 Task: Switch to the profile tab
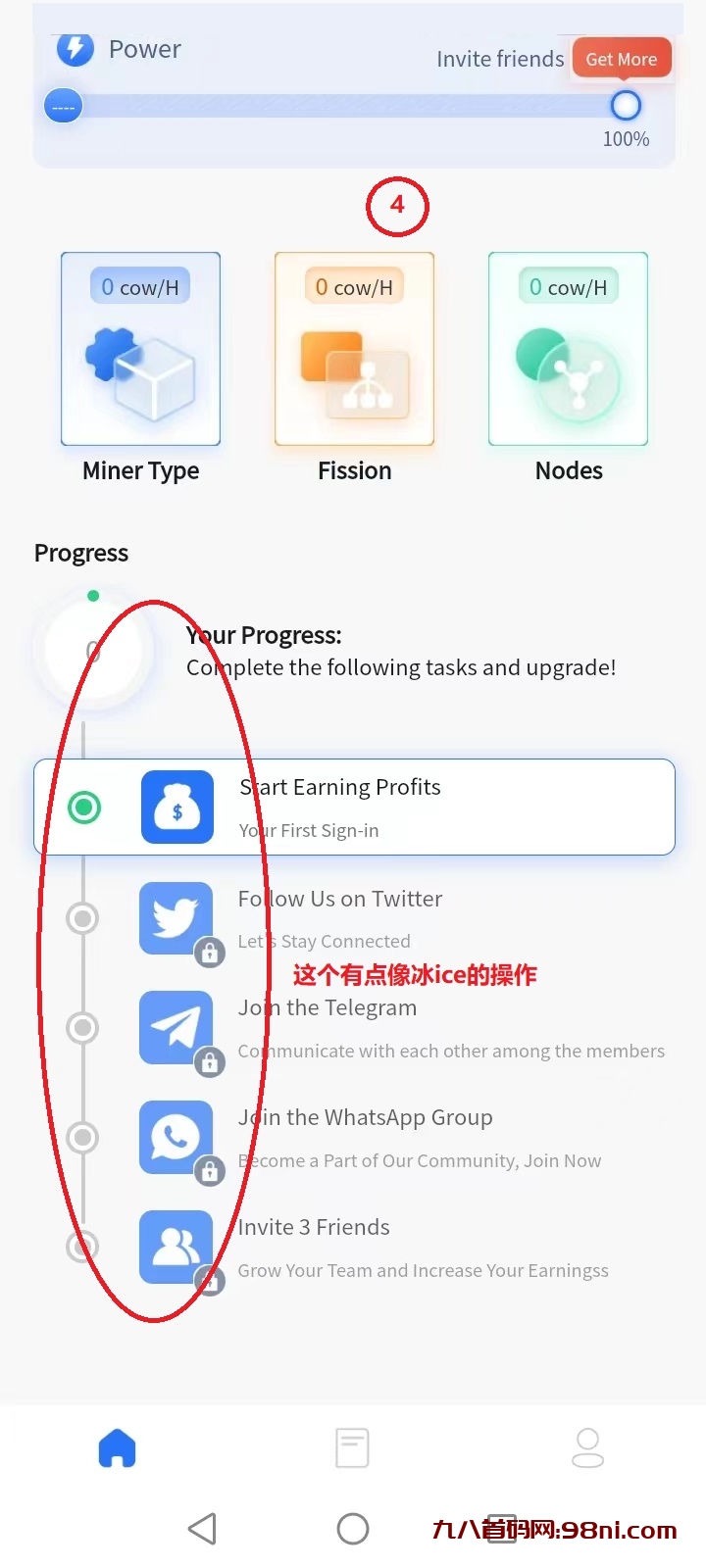pyautogui.click(x=587, y=1447)
